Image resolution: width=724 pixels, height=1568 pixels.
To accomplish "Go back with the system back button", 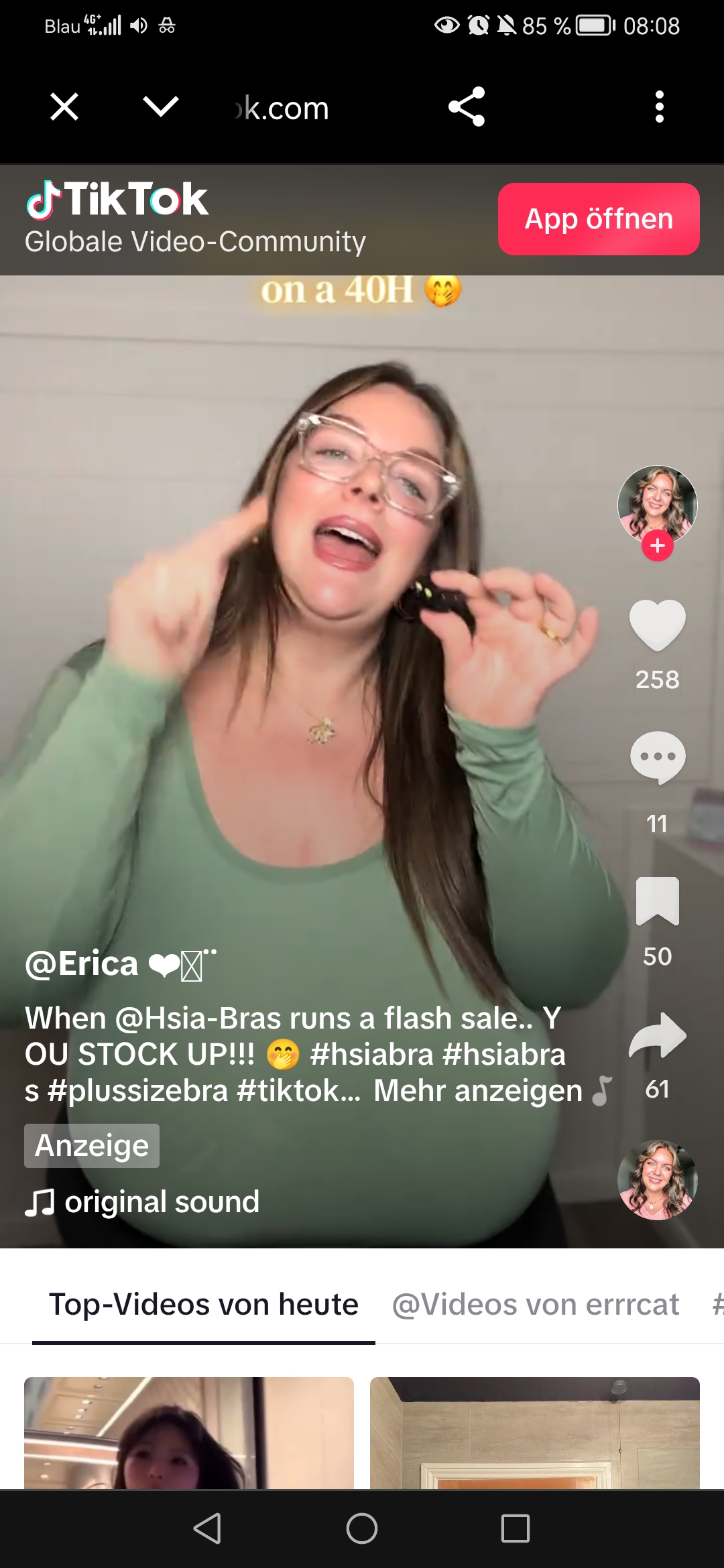I will click(207, 1528).
